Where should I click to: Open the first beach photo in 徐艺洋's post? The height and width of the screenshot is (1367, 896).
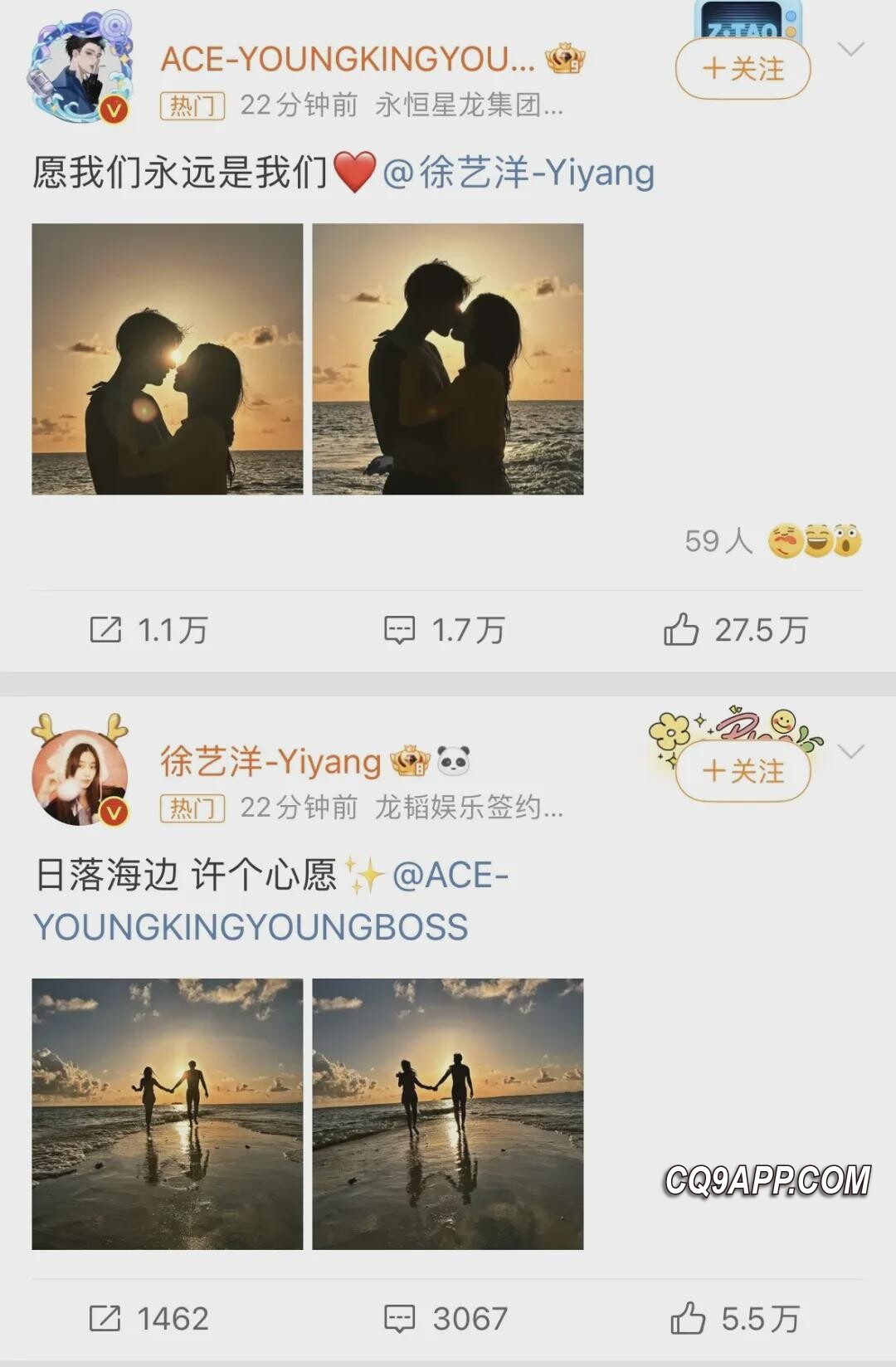168,1114
